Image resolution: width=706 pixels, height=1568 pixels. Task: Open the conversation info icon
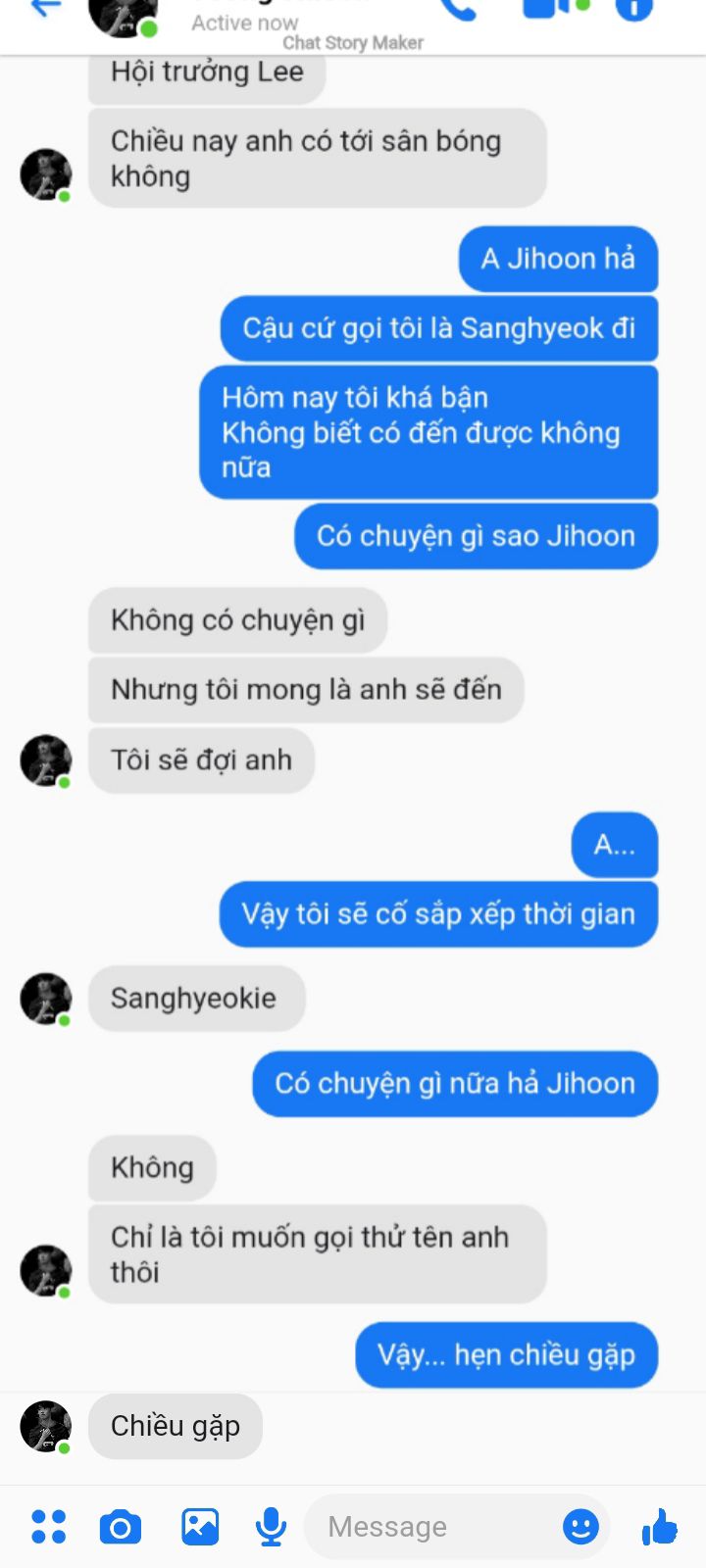634,8
